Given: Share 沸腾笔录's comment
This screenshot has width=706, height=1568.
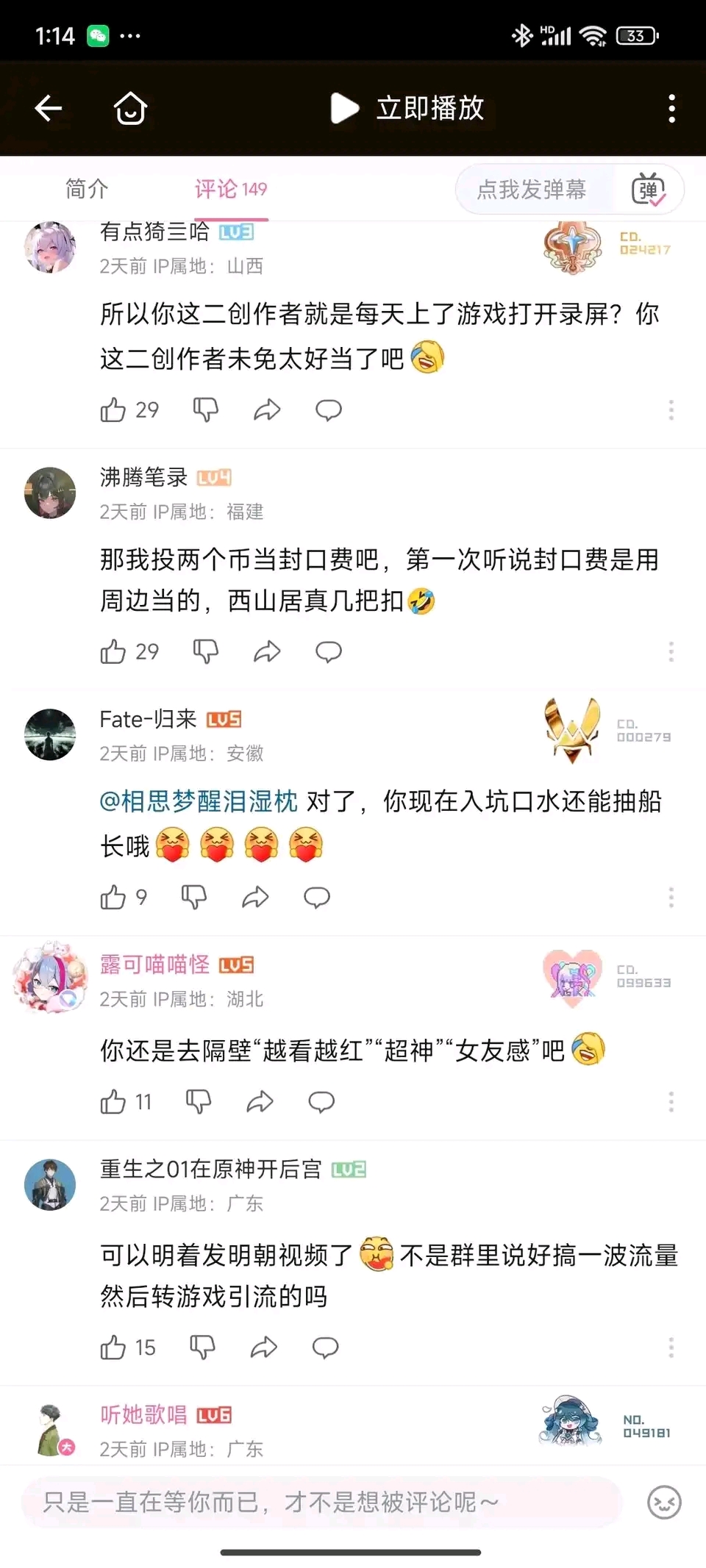Looking at the screenshot, I should (x=267, y=652).
